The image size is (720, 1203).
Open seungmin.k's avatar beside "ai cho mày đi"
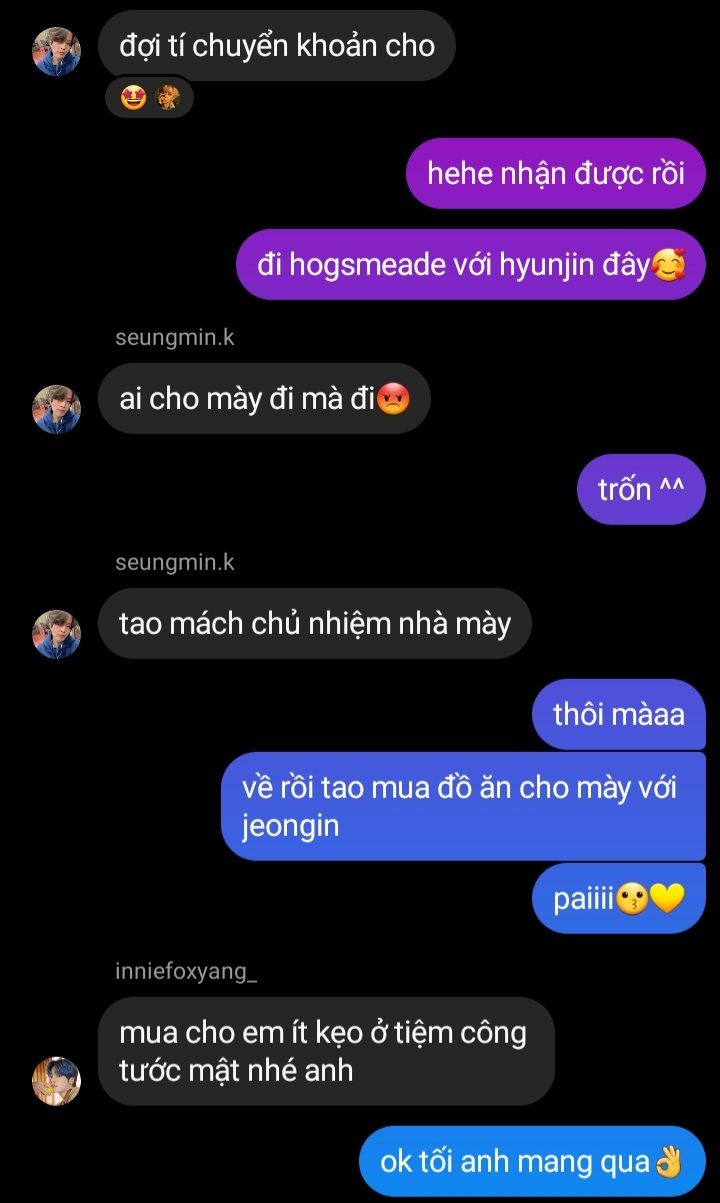coord(57,409)
